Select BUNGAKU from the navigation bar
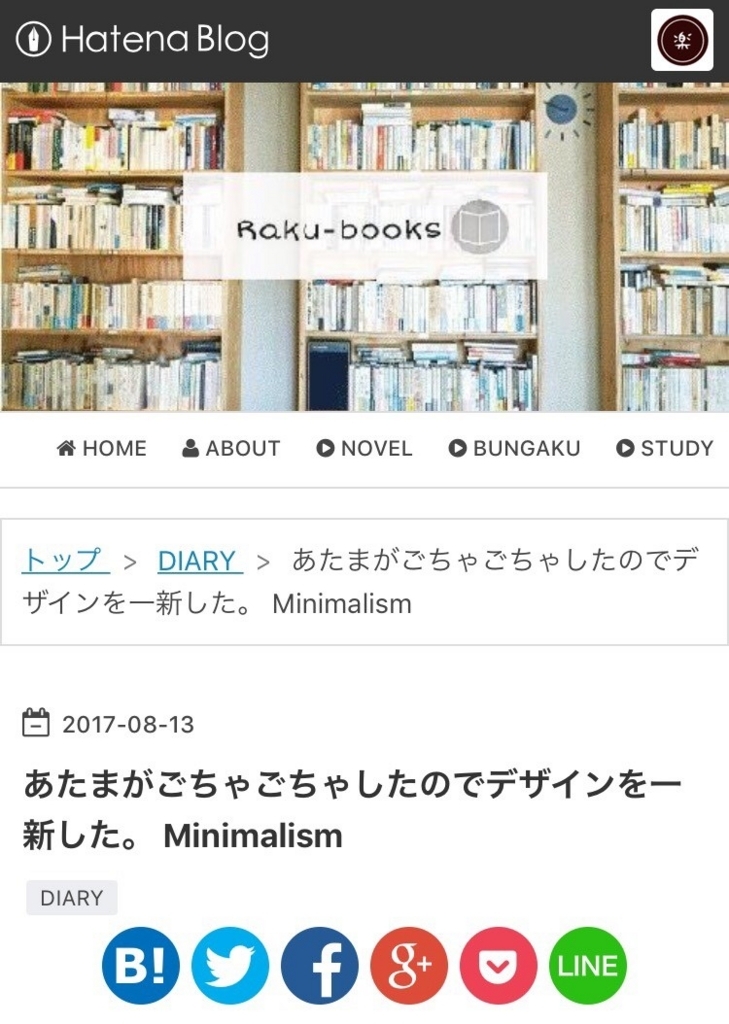Image resolution: width=729 pixels, height=1024 pixels. tap(516, 448)
